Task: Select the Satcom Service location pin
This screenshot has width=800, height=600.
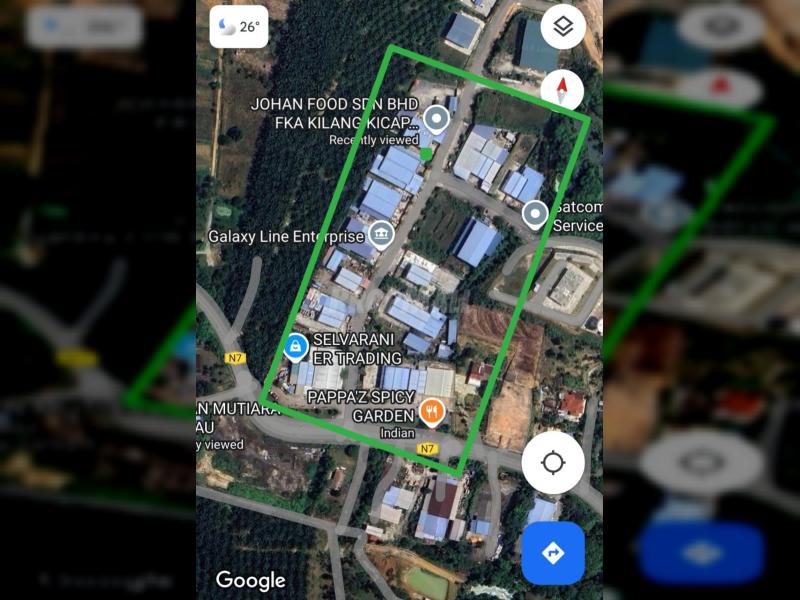Action: (x=536, y=213)
